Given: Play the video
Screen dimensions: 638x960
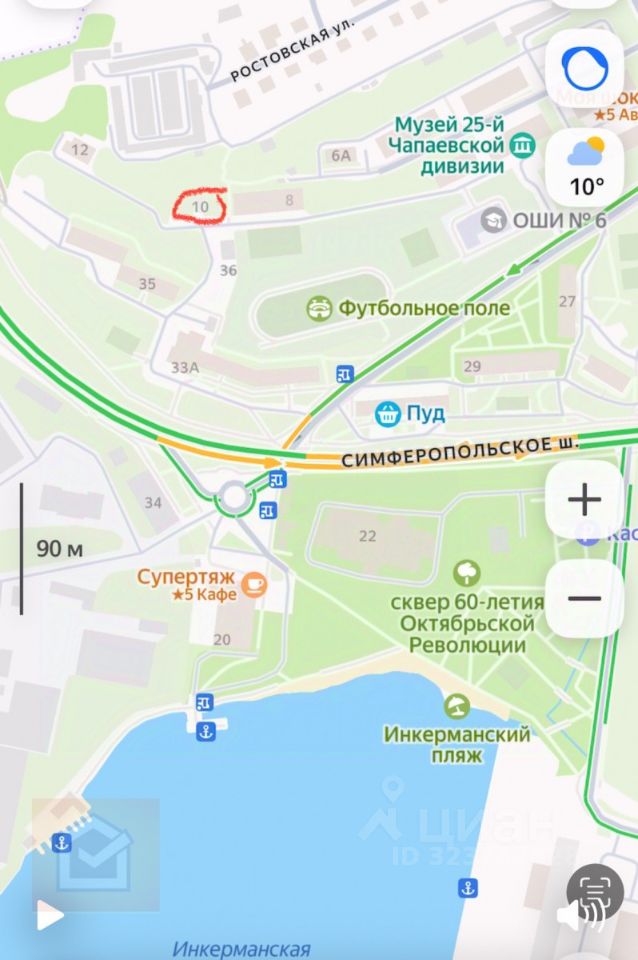Looking at the screenshot, I should pyautogui.click(x=48, y=915).
